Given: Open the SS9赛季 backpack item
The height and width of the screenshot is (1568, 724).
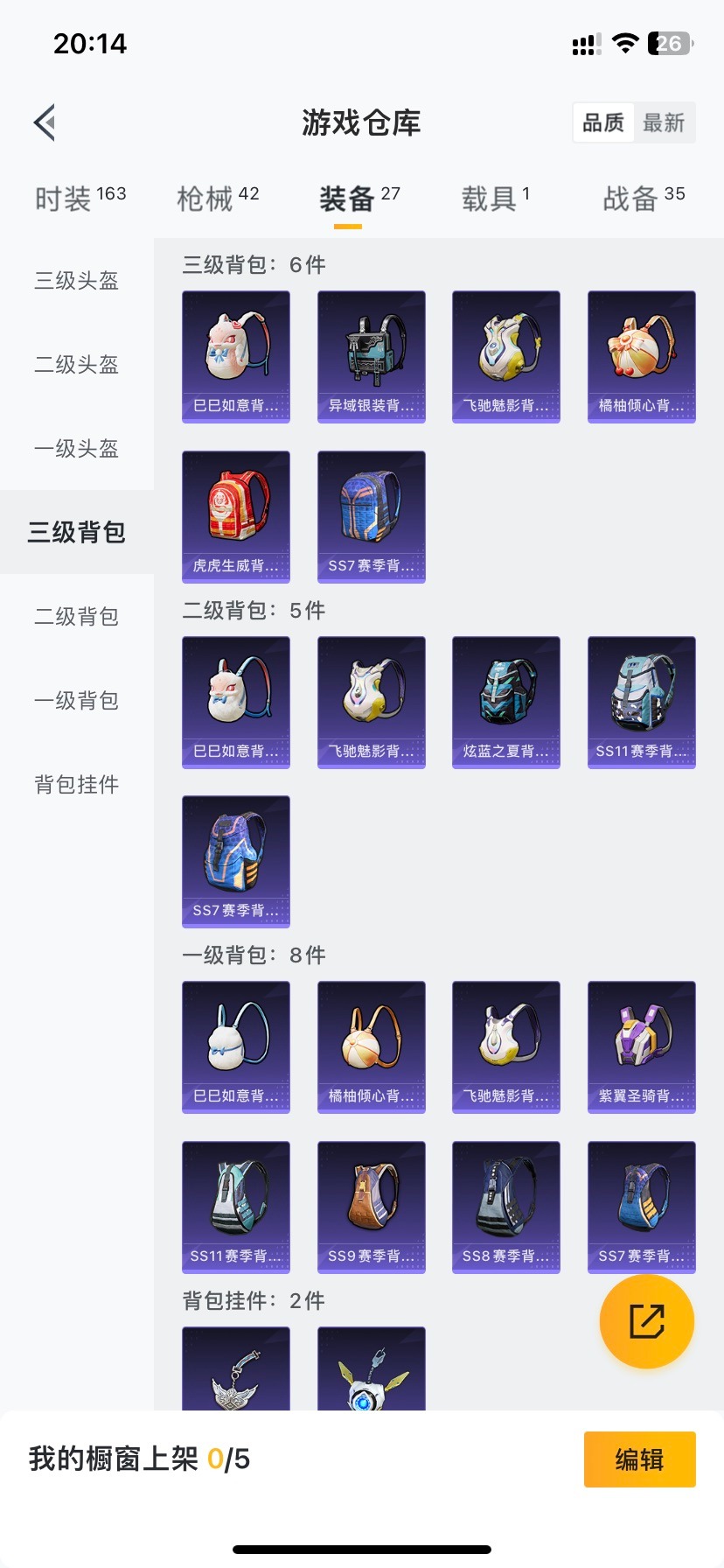Looking at the screenshot, I should [x=371, y=1207].
